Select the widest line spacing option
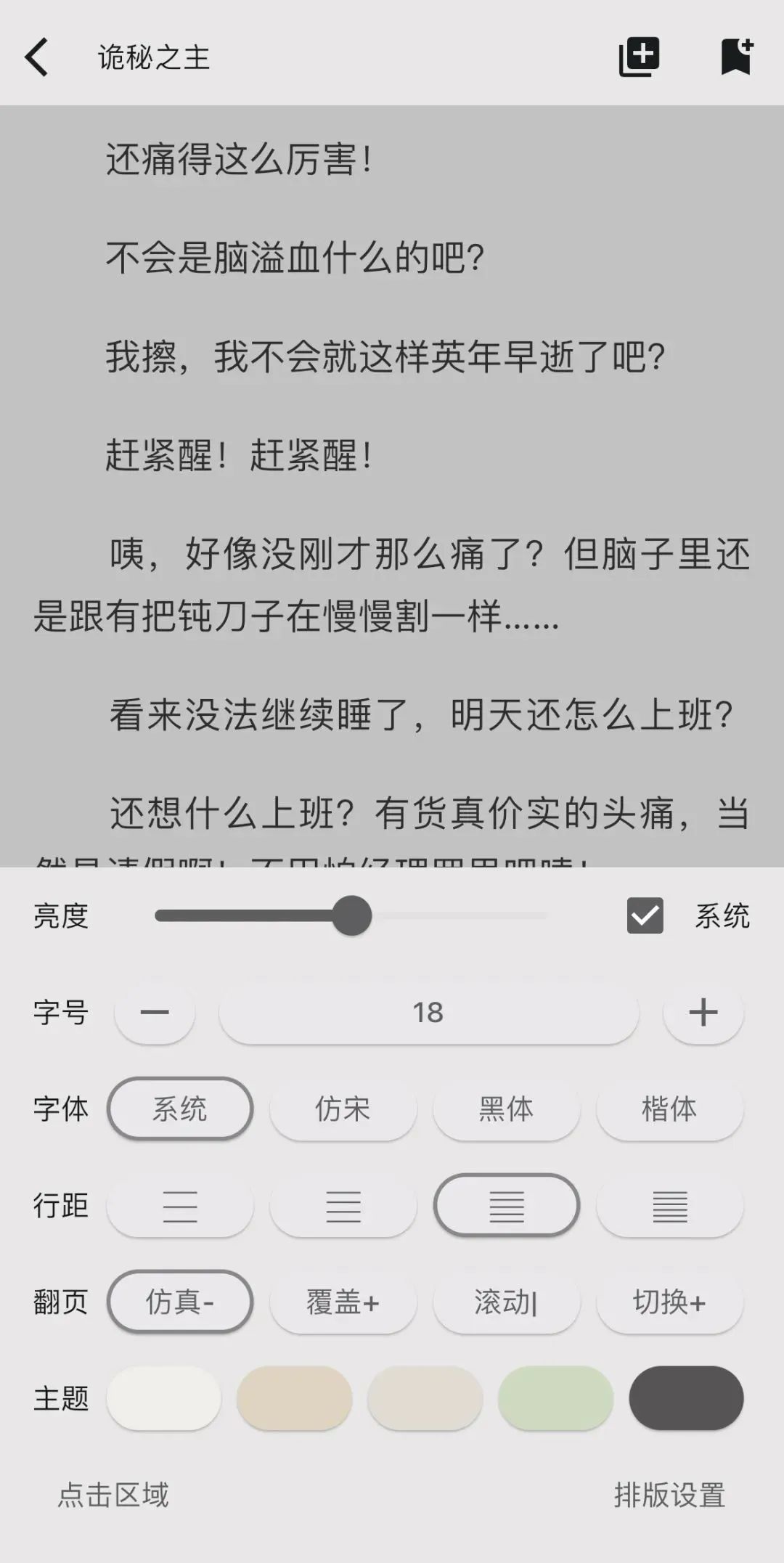This screenshot has height=1563, width=784. [x=180, y=1207]
